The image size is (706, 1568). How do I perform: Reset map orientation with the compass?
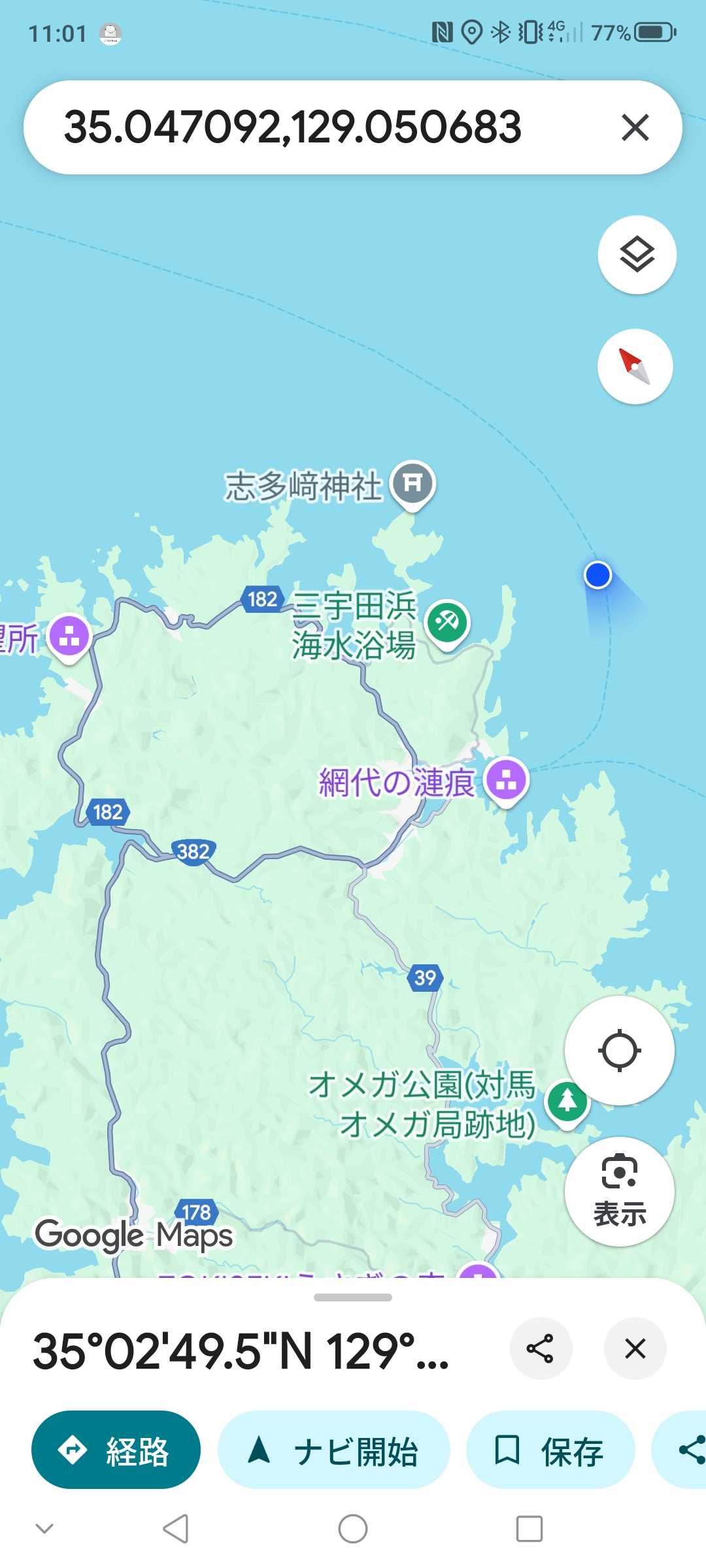pyautogui.click(x=635, y=367)
